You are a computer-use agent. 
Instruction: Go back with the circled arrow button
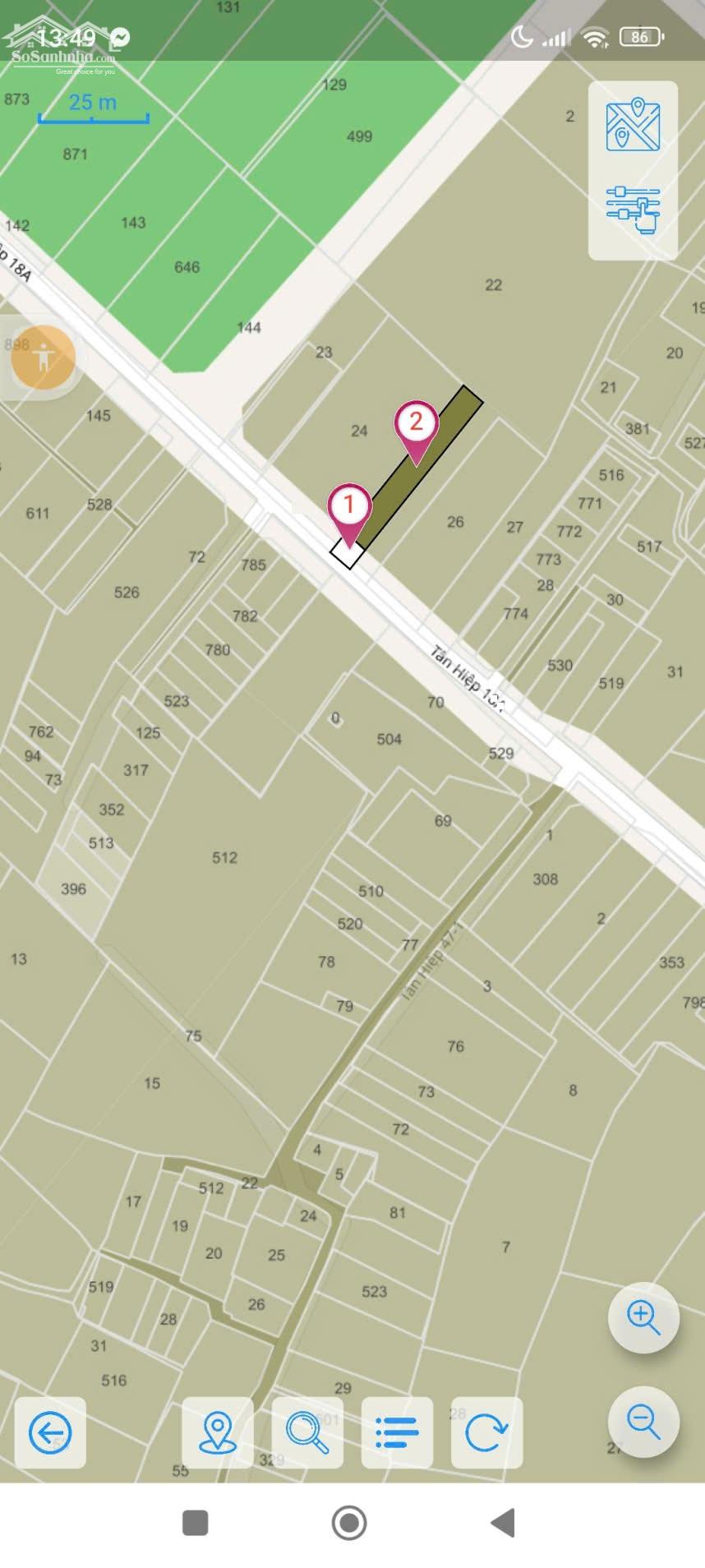(x=50, y=1432)
